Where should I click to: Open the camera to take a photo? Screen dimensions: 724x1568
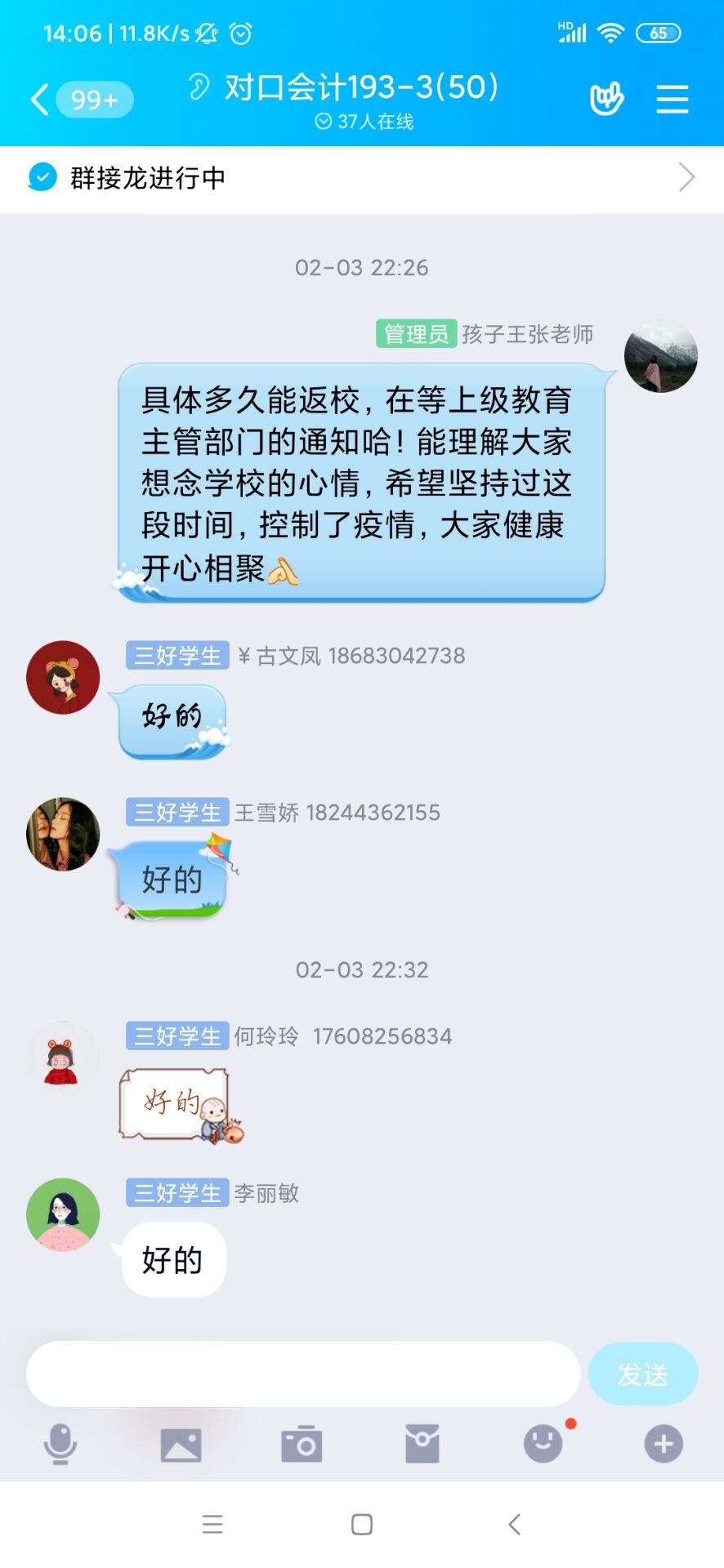click(302, 1444)
